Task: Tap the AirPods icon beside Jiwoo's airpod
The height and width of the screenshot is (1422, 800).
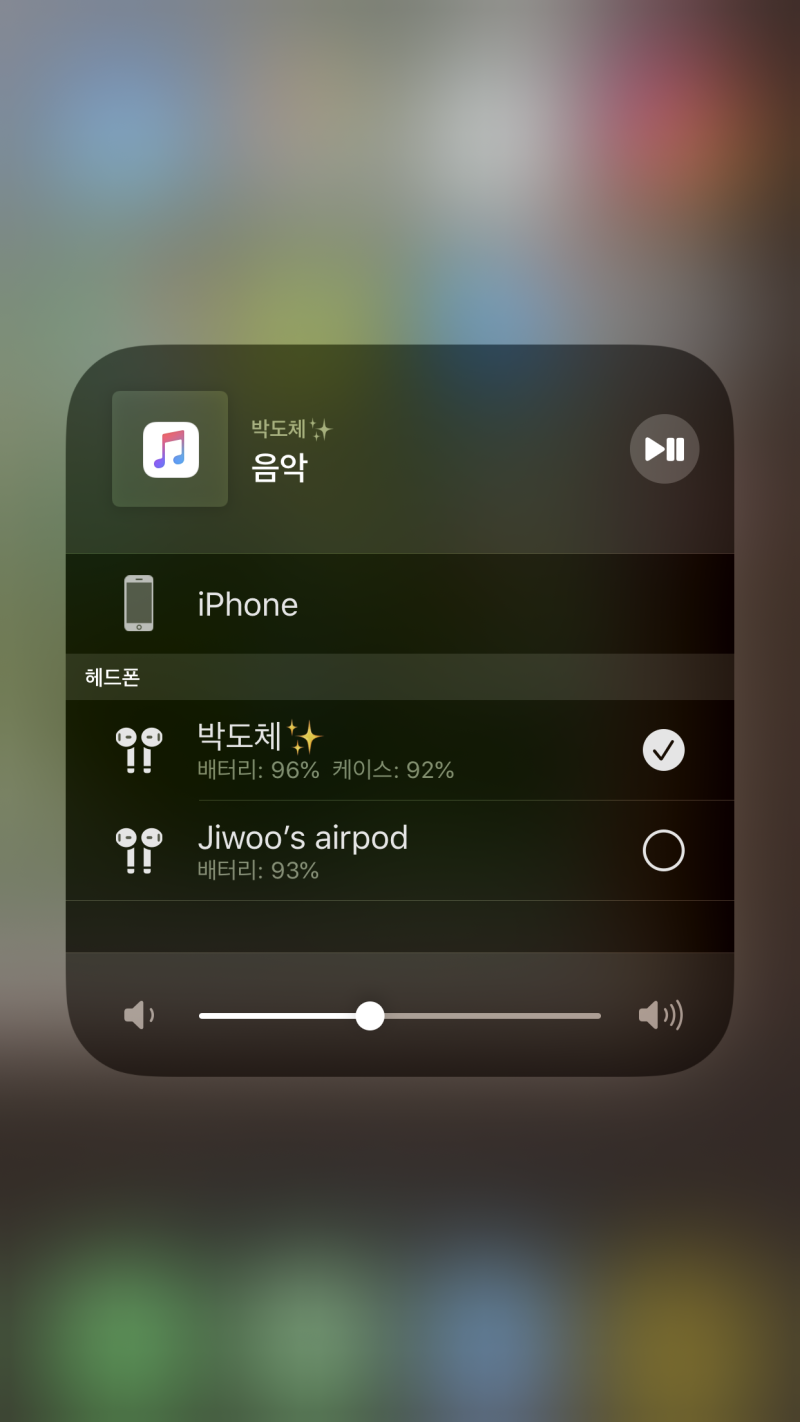Action: [x=140, y=850]
